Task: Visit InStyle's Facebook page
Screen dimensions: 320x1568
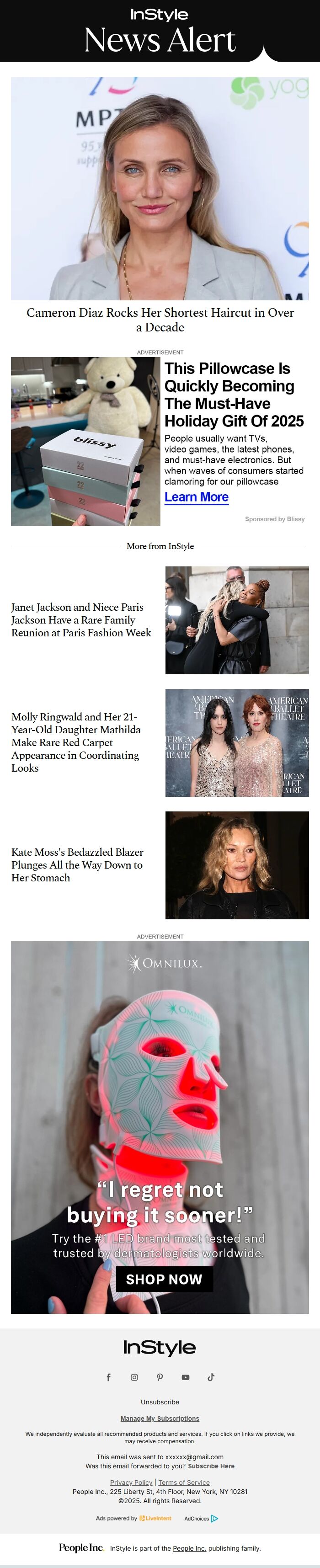Action: click(109, 1377)
